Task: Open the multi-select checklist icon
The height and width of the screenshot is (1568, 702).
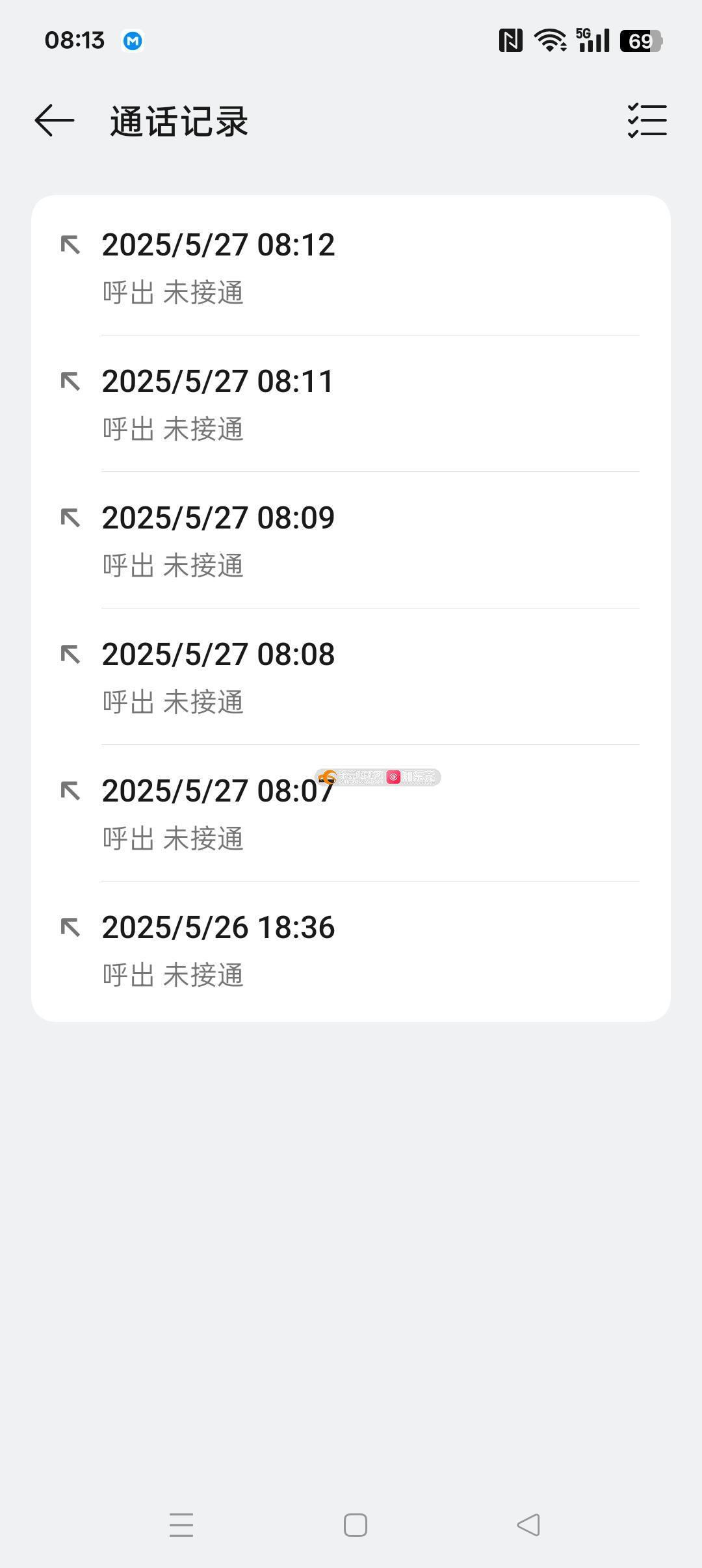Action: tap(647, 121)
